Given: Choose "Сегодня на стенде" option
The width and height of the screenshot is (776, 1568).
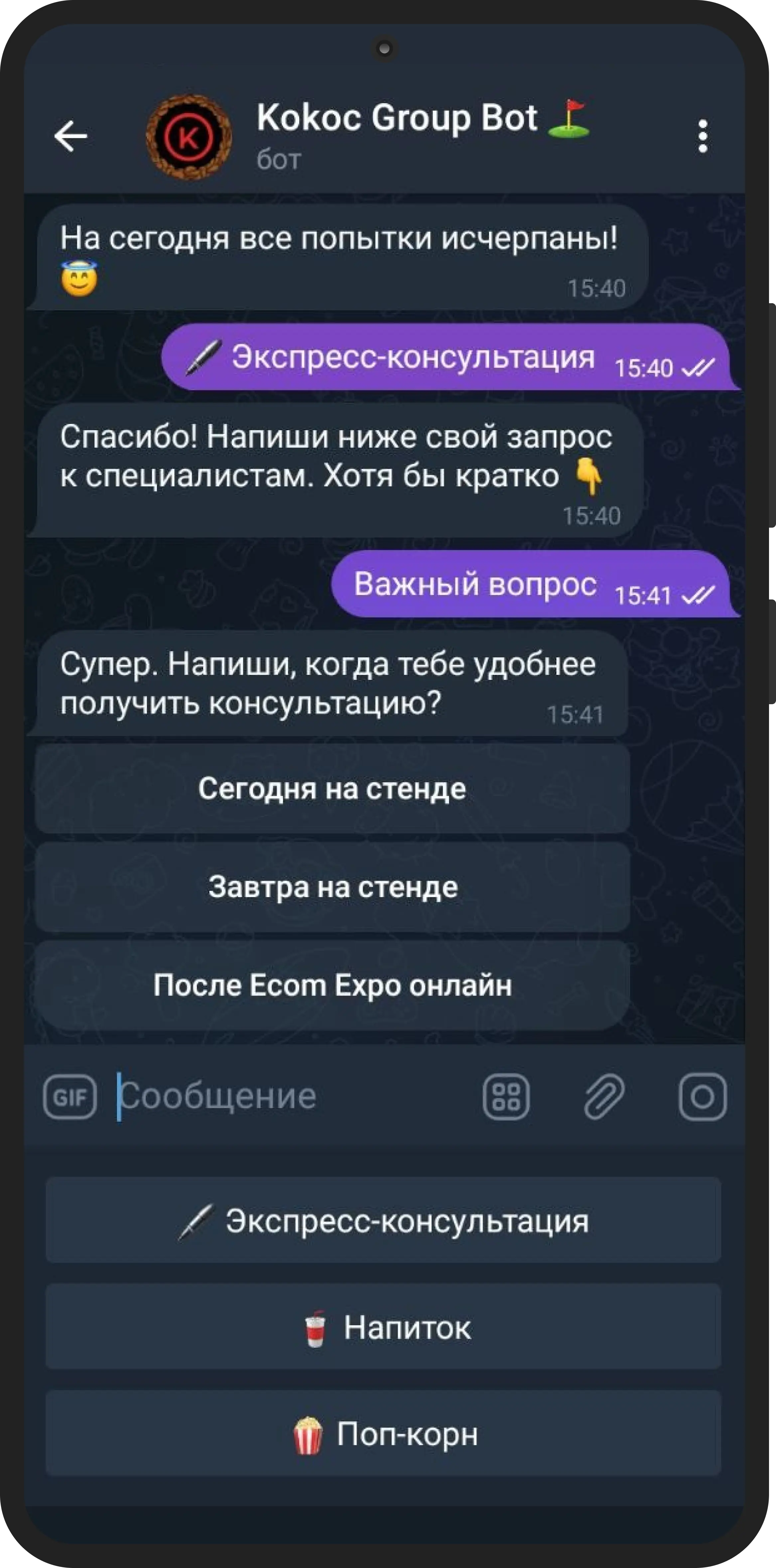Looking at the screenshot, I should click(x=332, y=789).
